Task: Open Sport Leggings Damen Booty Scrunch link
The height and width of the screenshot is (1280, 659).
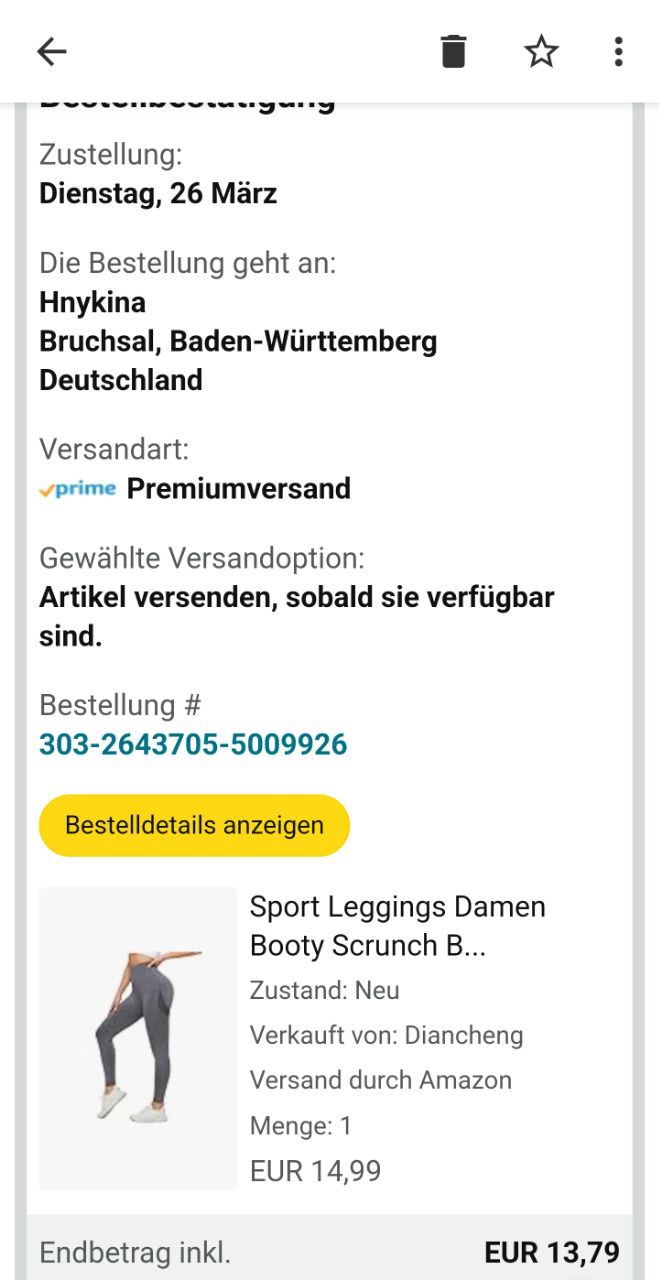Action: (x=397, y=926)
